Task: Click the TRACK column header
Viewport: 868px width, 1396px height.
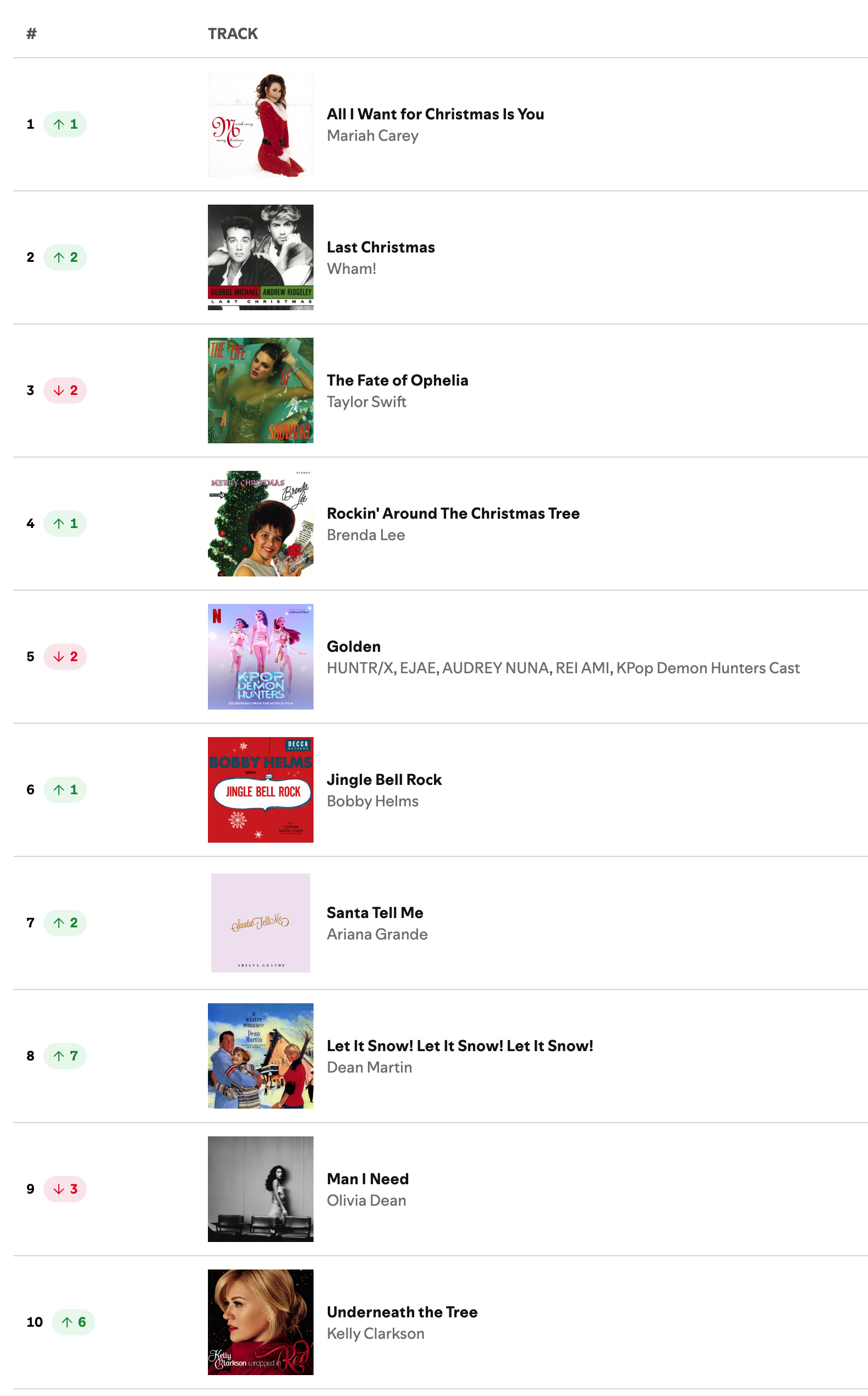Action: [x=233, y=34]
